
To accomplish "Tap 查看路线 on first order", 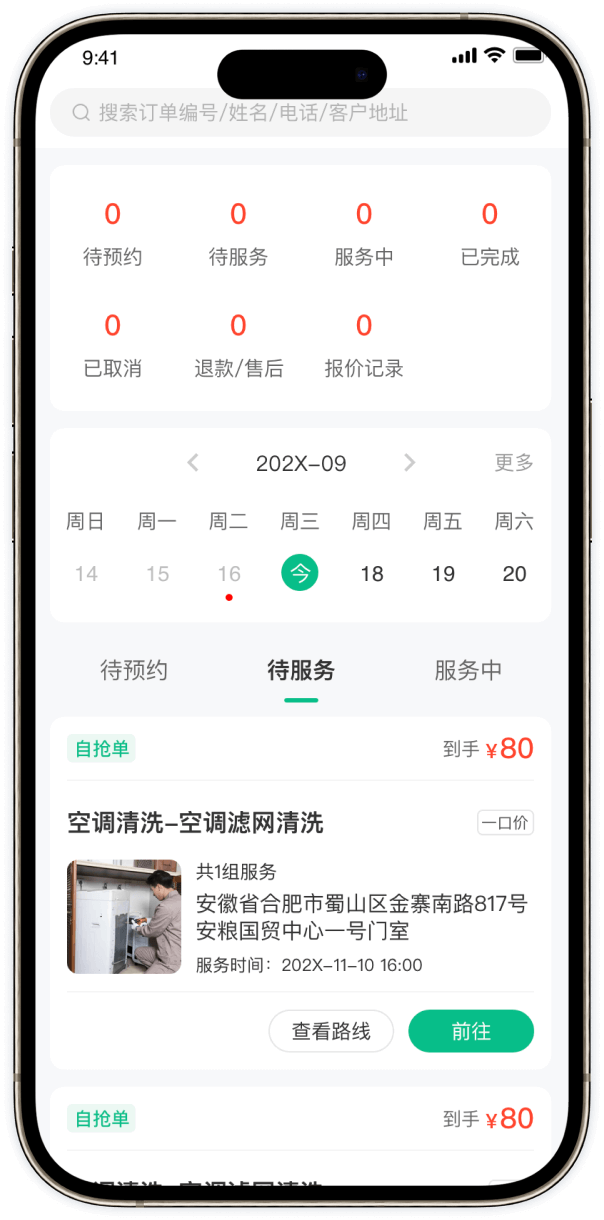I will (331, 1031).
